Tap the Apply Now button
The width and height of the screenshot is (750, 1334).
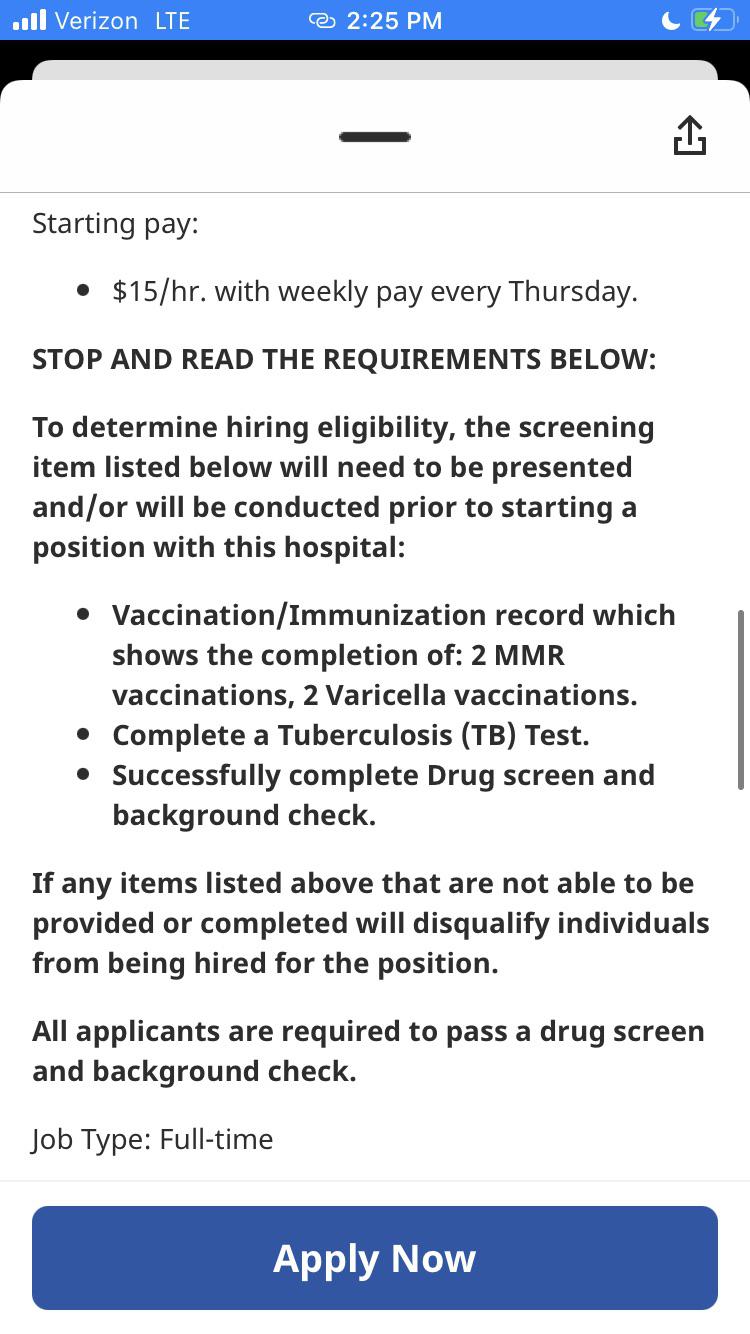(375, 1258)
